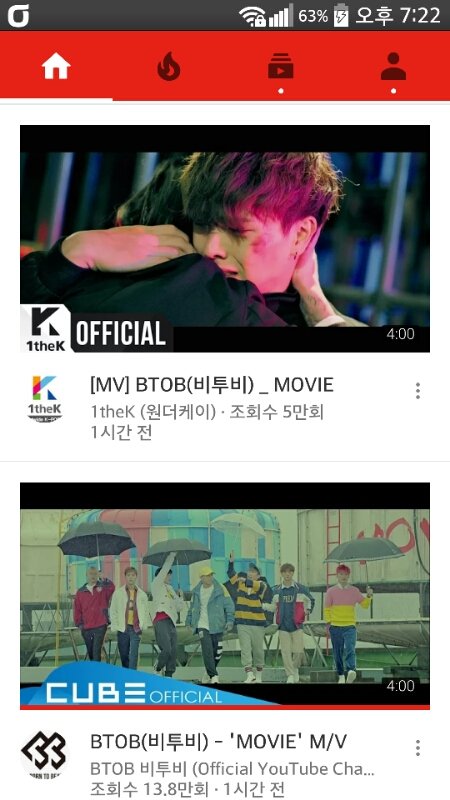Viewport: 450px width, 800px height.
Task: Switch to the Home tab
Action: pyautogui.click(x=56, y=67)
